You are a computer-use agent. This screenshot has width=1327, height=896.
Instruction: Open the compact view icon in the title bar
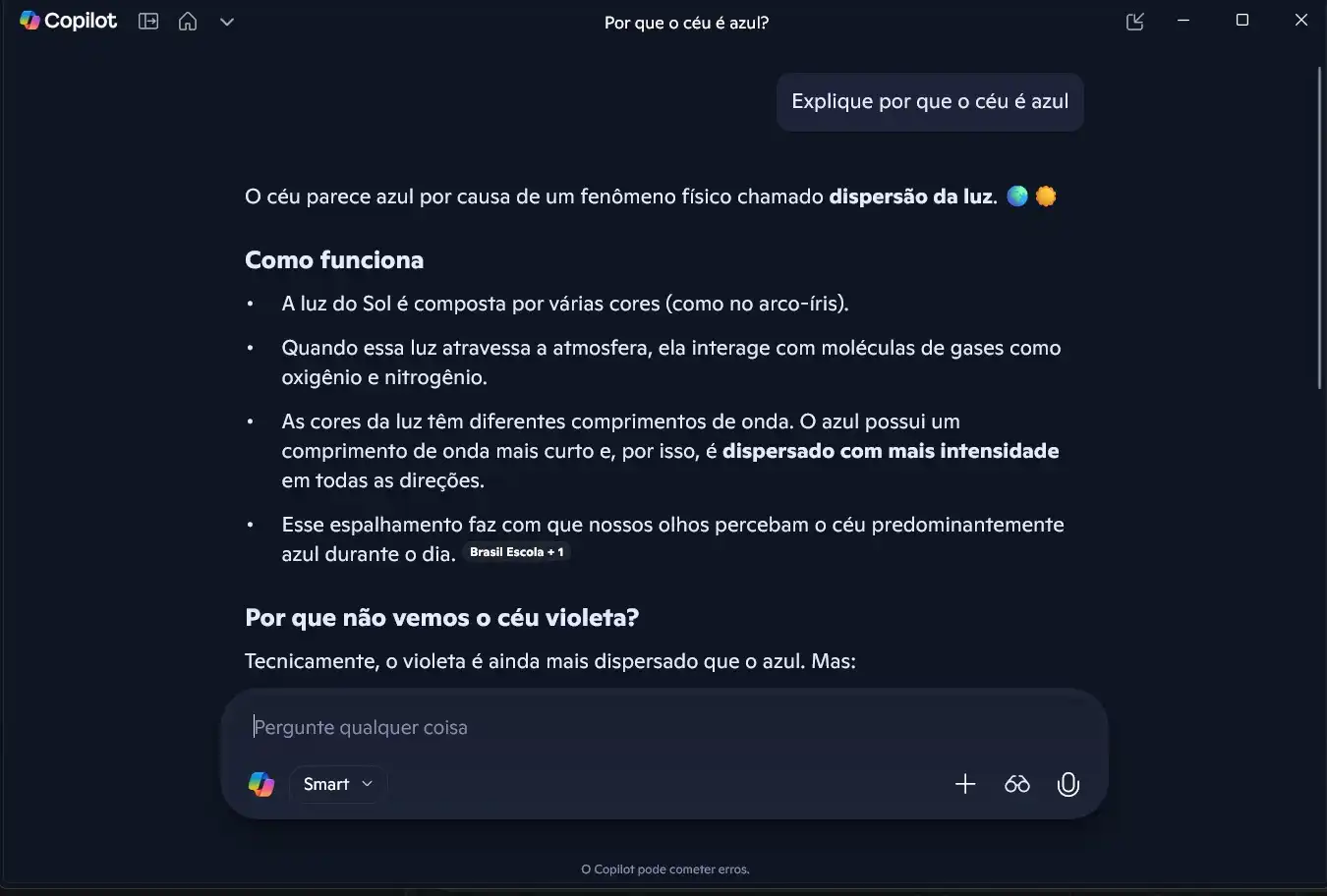pyautogui.click(x=1134, y=22)
